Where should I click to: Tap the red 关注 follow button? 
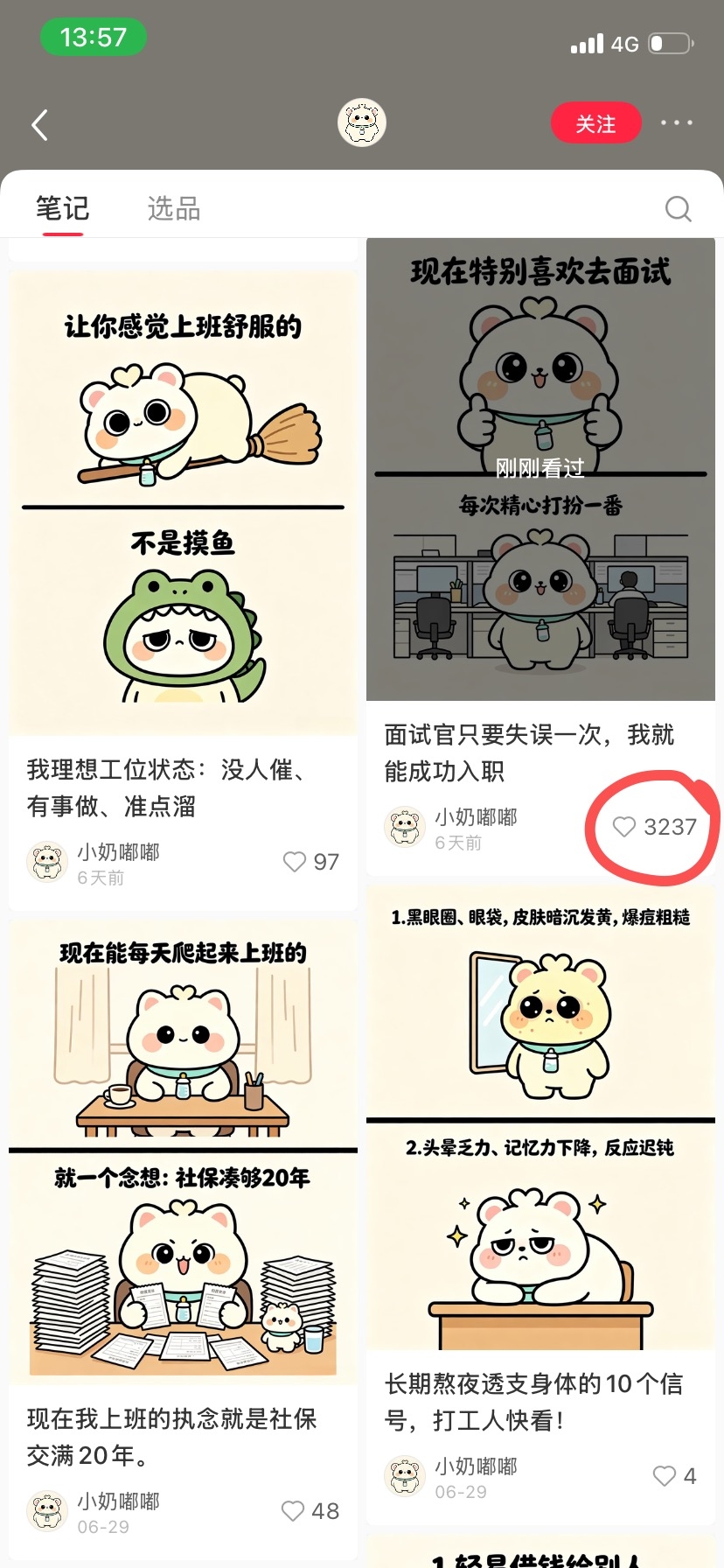pos(595,123)
